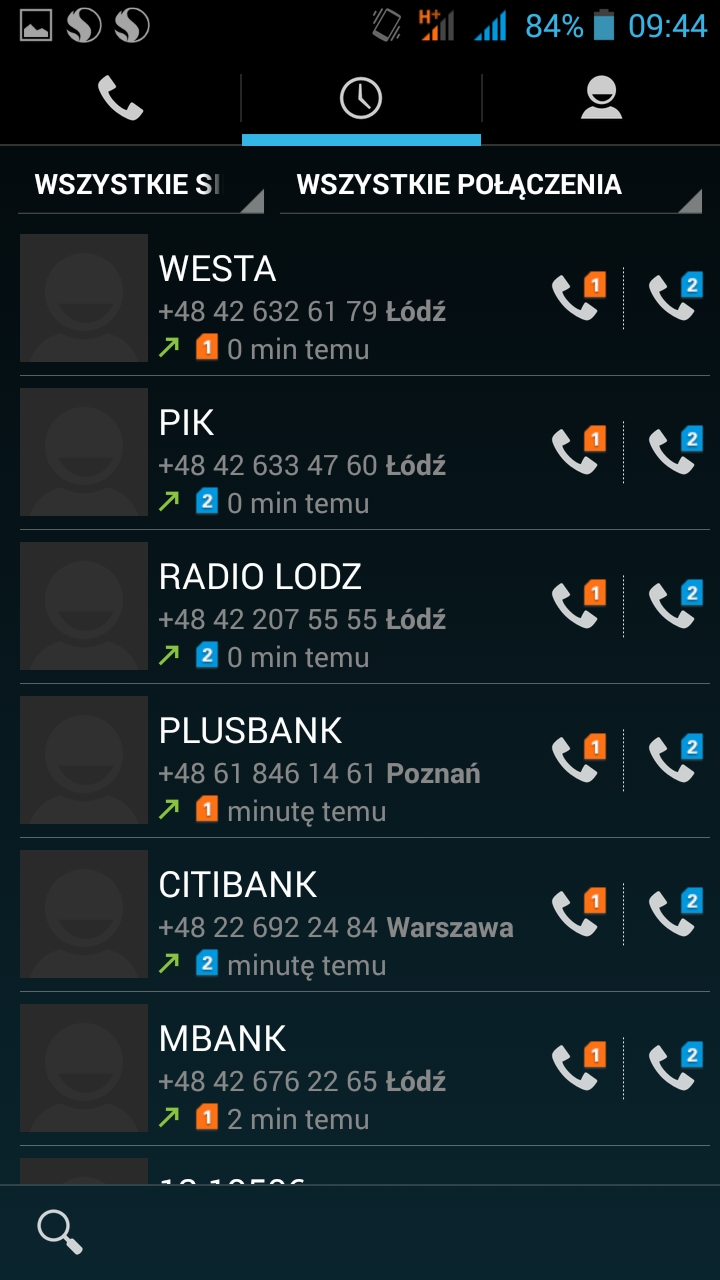Viewport: 720px width, 1280px height.
Task: Dial MBANK with SIM 1
Action: click(x=579, y=1068)
